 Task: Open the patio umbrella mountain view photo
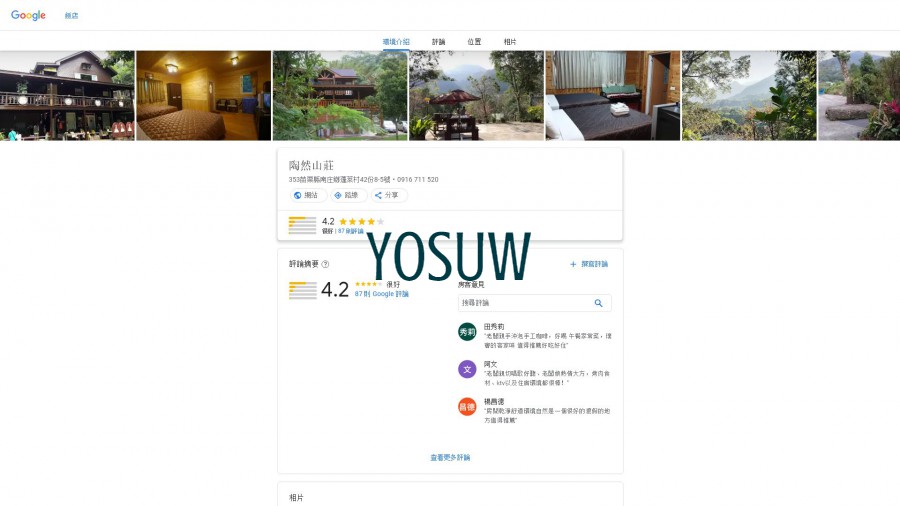476,95
